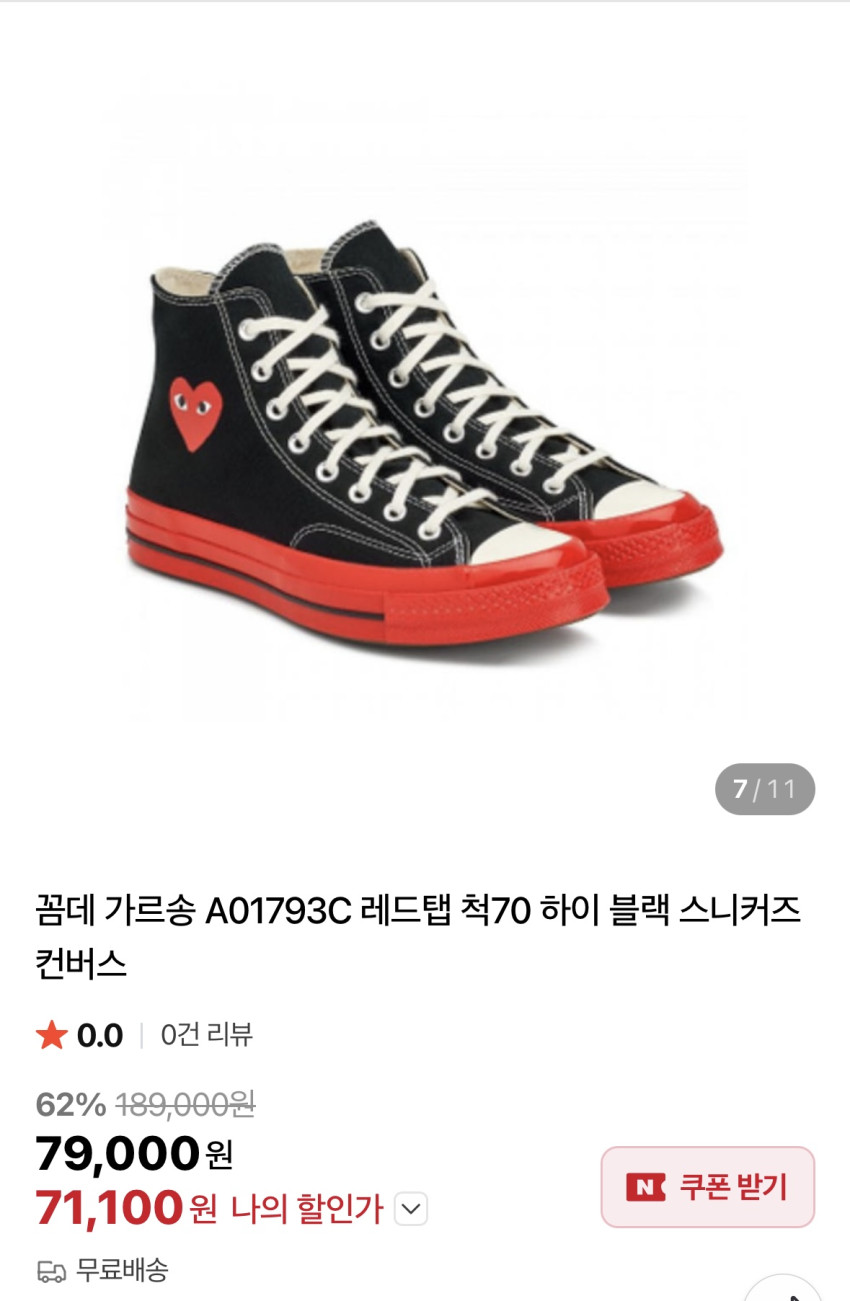Tap the 쿠폰 받기 coupon button

pos(707,1187)
